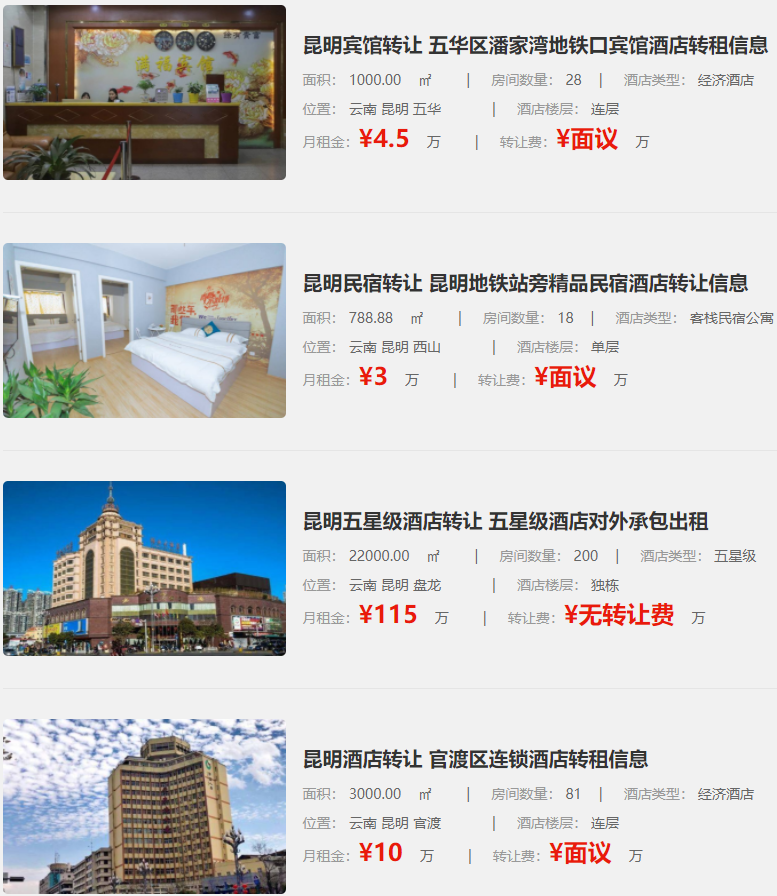
Task: View the 昆明地铁站旁精品民宿 transfer listing
Action: (x=525, y=283)
